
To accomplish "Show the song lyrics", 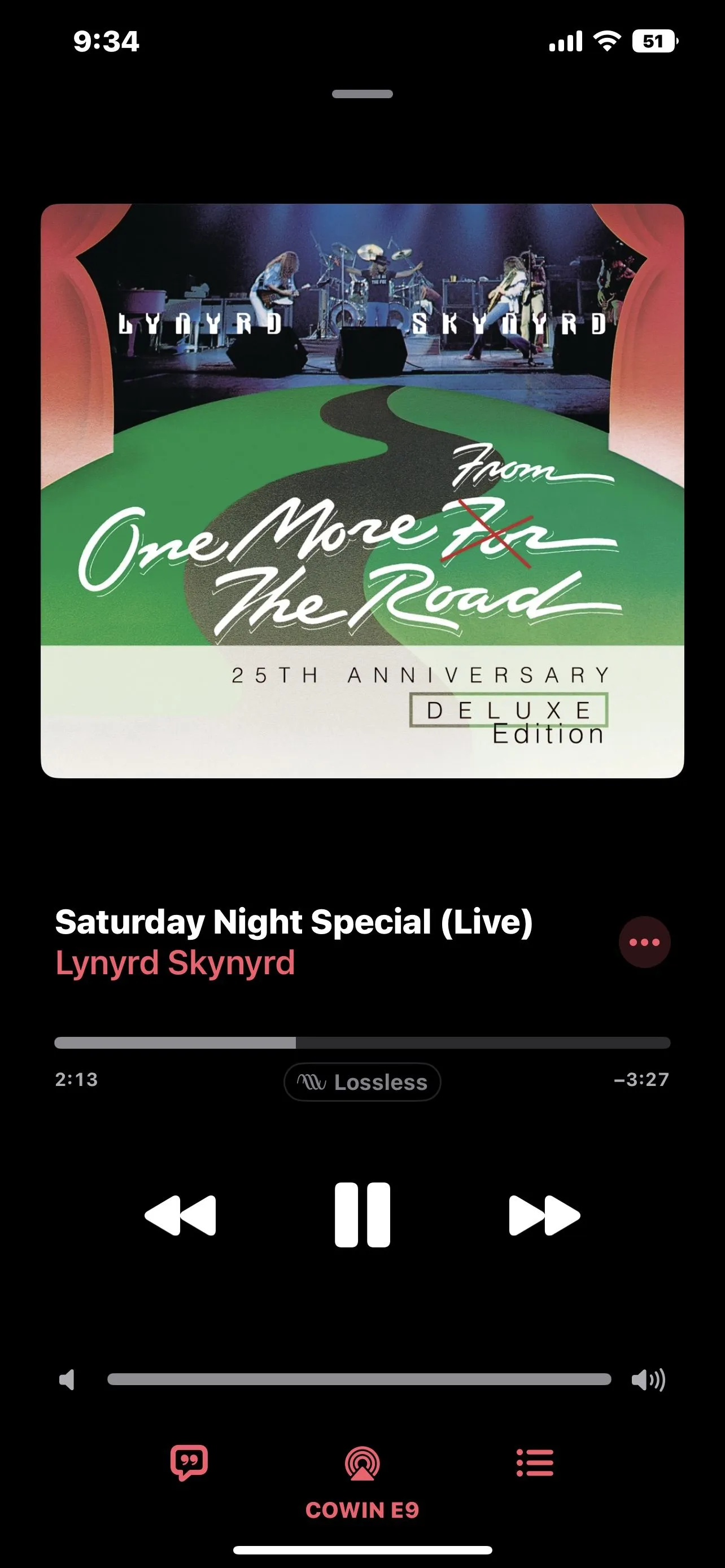I will [x=189, y=1462].
